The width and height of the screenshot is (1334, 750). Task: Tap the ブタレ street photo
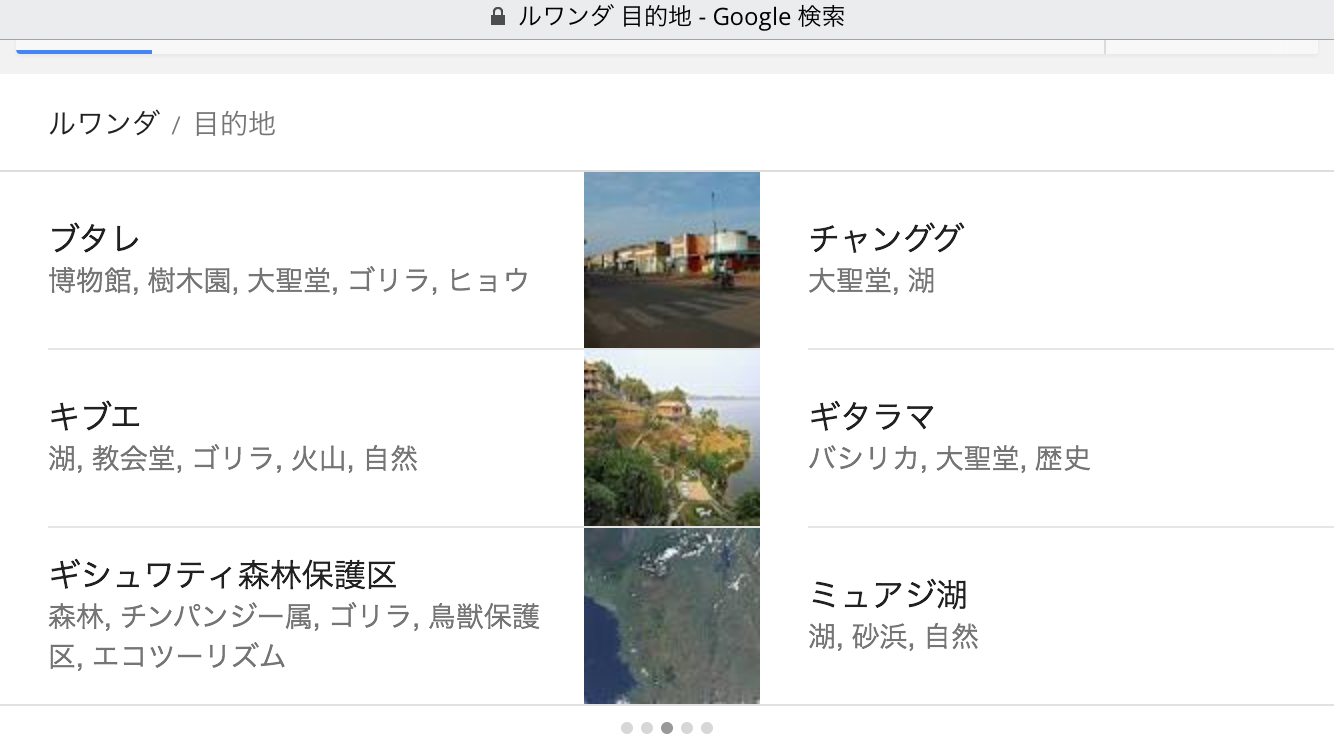click(x=671, y=260)
